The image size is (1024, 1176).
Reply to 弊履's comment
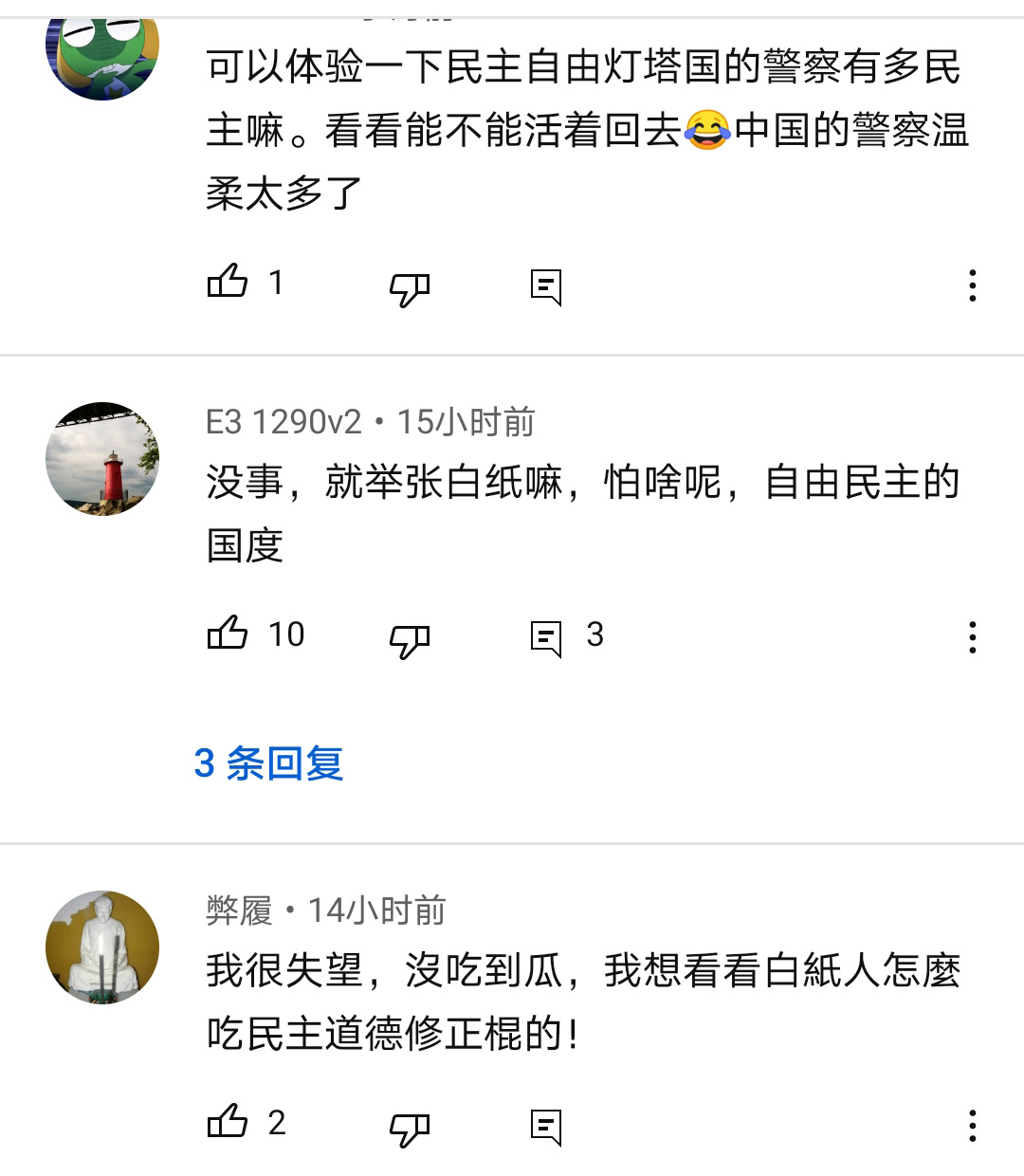(x=546, y=1126)
